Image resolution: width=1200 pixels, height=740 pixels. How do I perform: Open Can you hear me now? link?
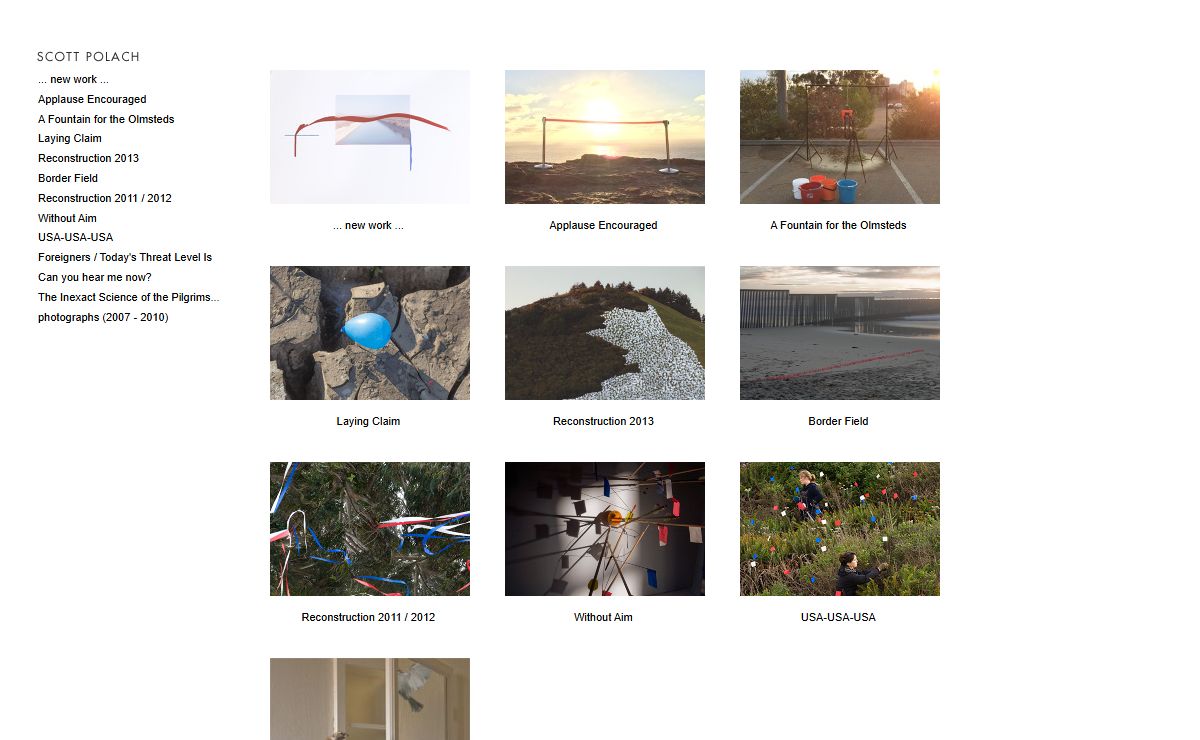[x=95, y=277]
